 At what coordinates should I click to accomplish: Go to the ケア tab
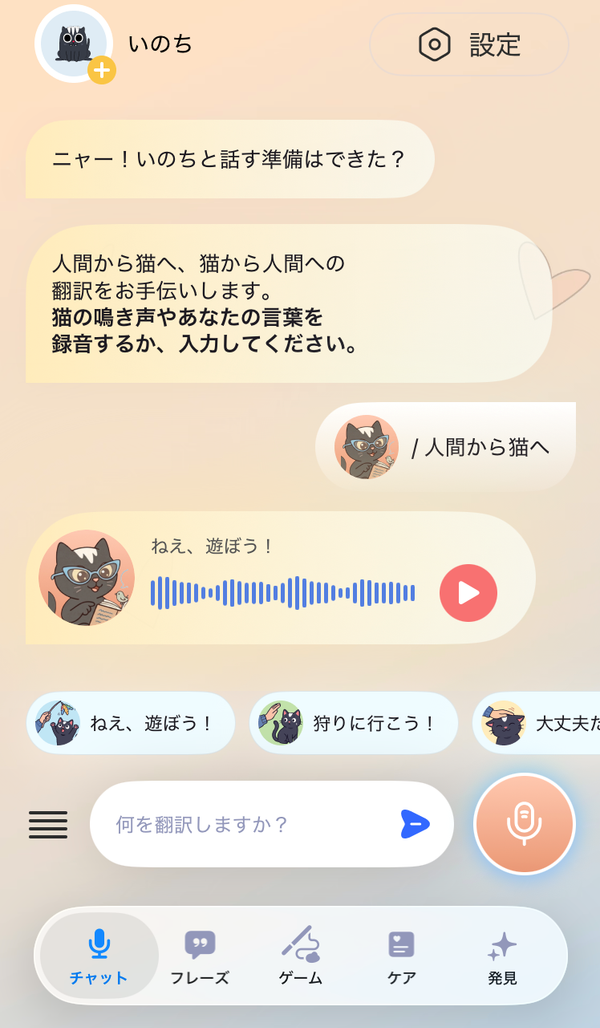401,956
